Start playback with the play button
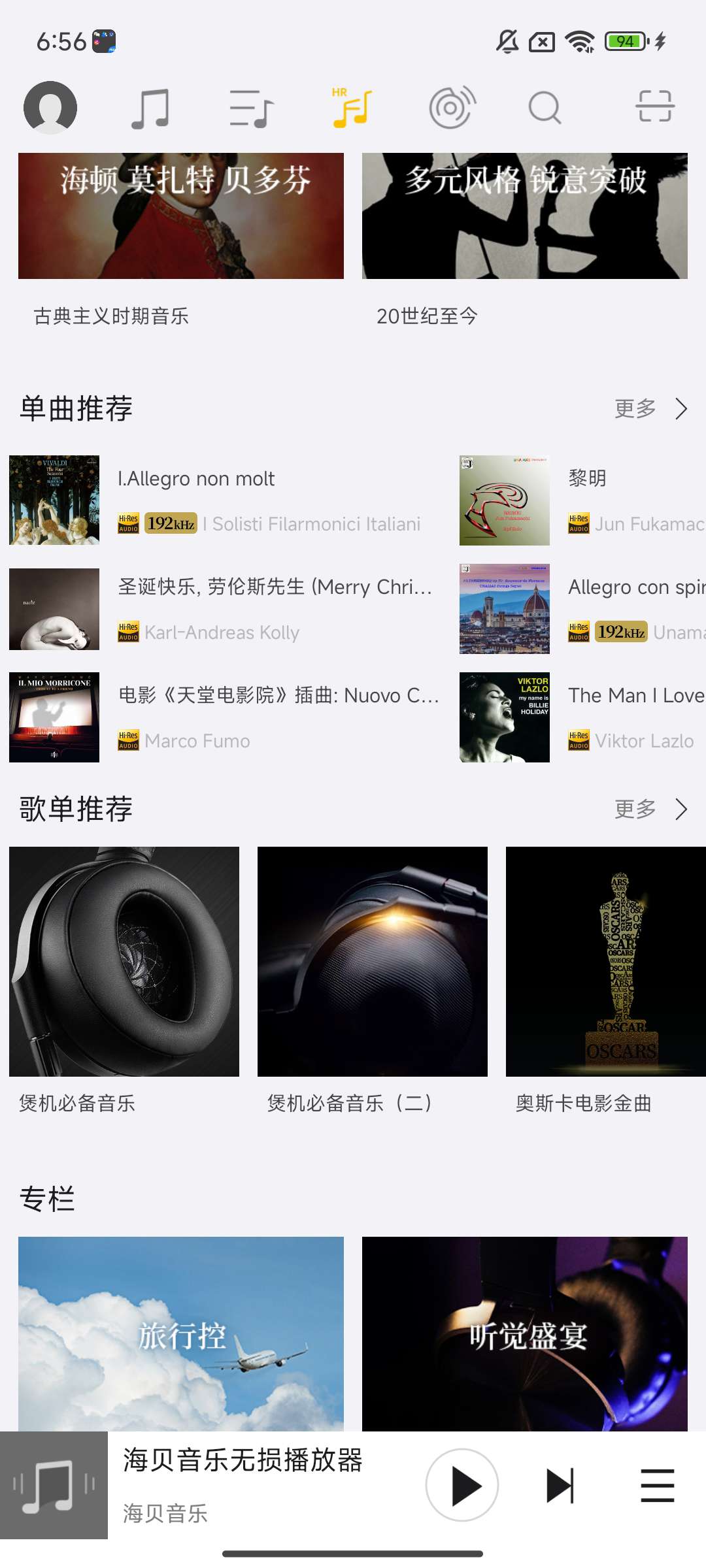The image size is (706, 1568). [x=462, y=1485]
